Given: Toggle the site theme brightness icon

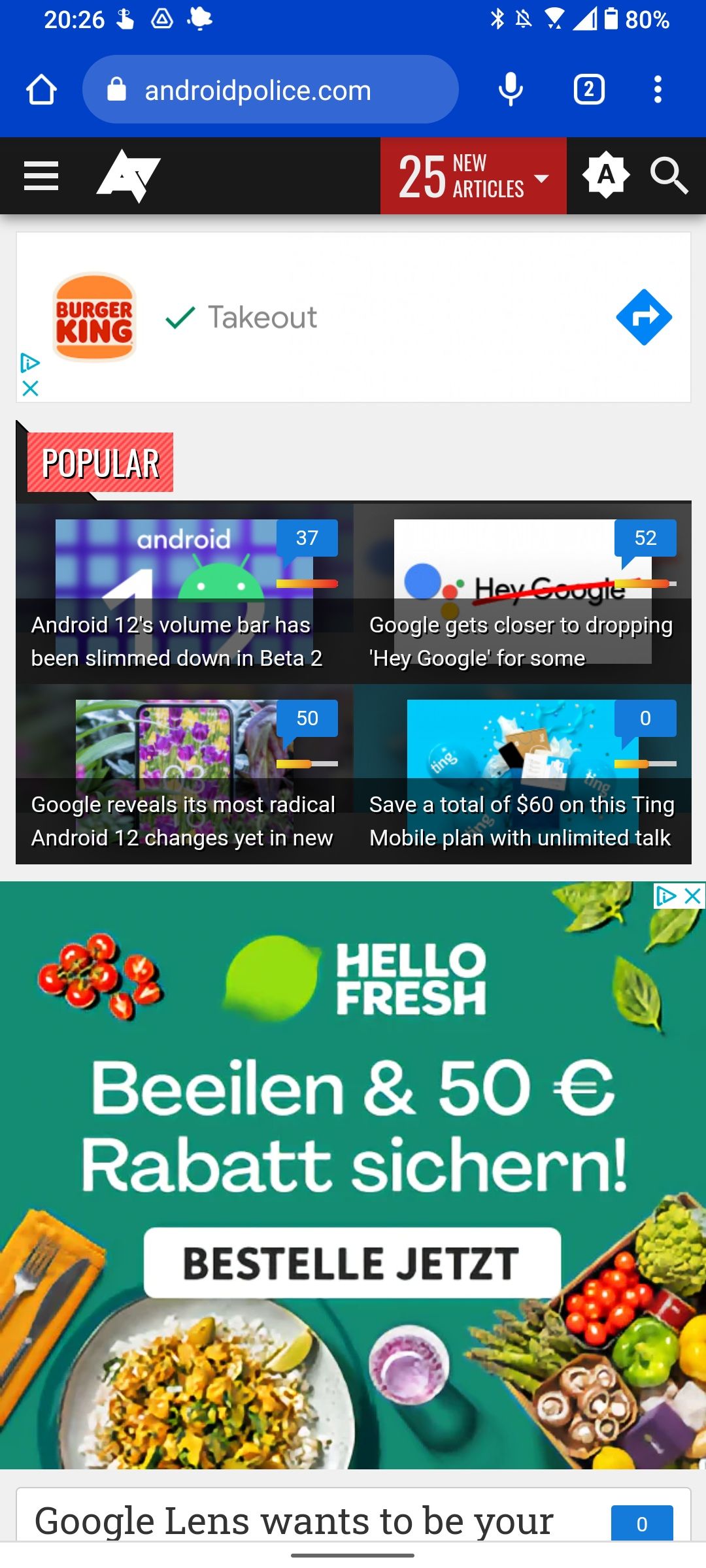Looking at the screenshot, I should click(606, 175).
